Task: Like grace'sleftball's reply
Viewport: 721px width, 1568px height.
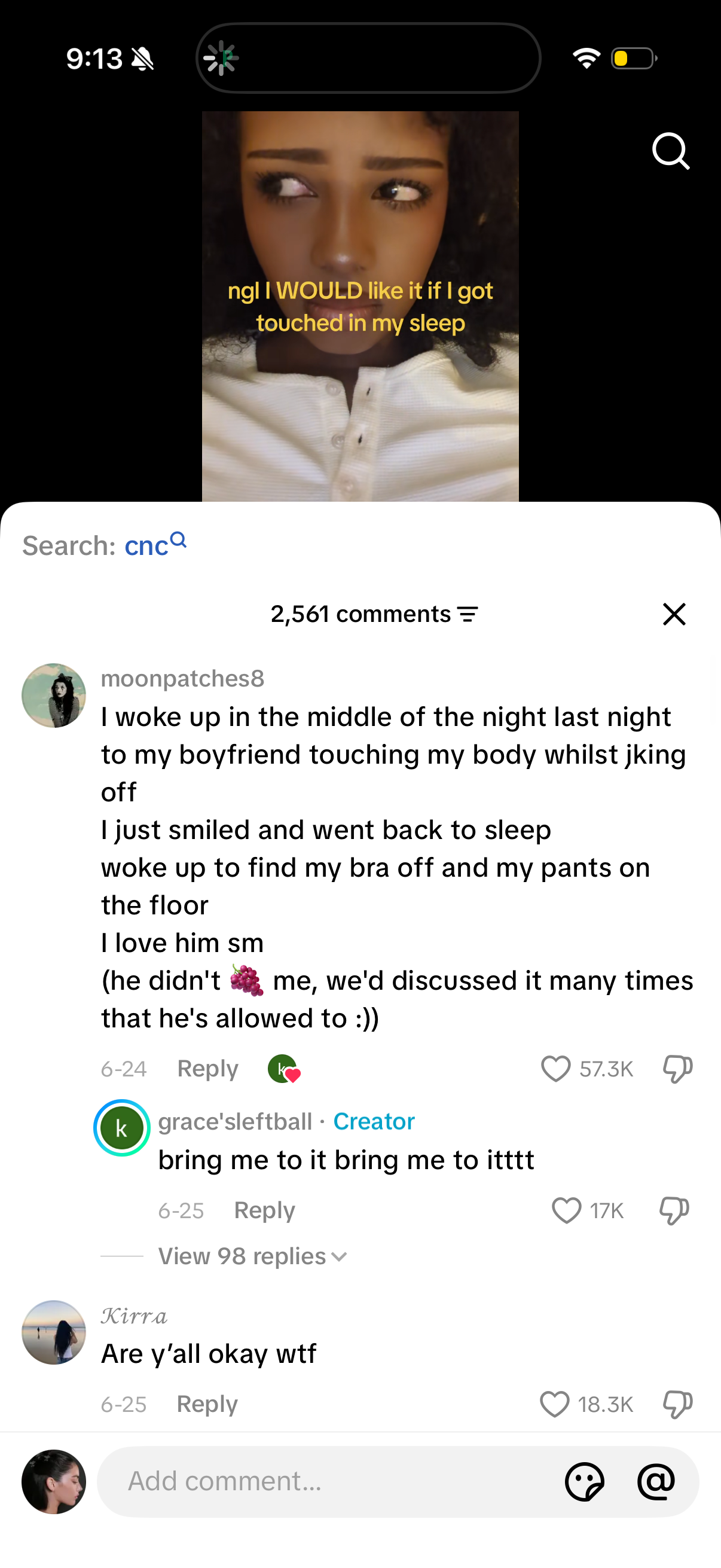Action: 566,1210
